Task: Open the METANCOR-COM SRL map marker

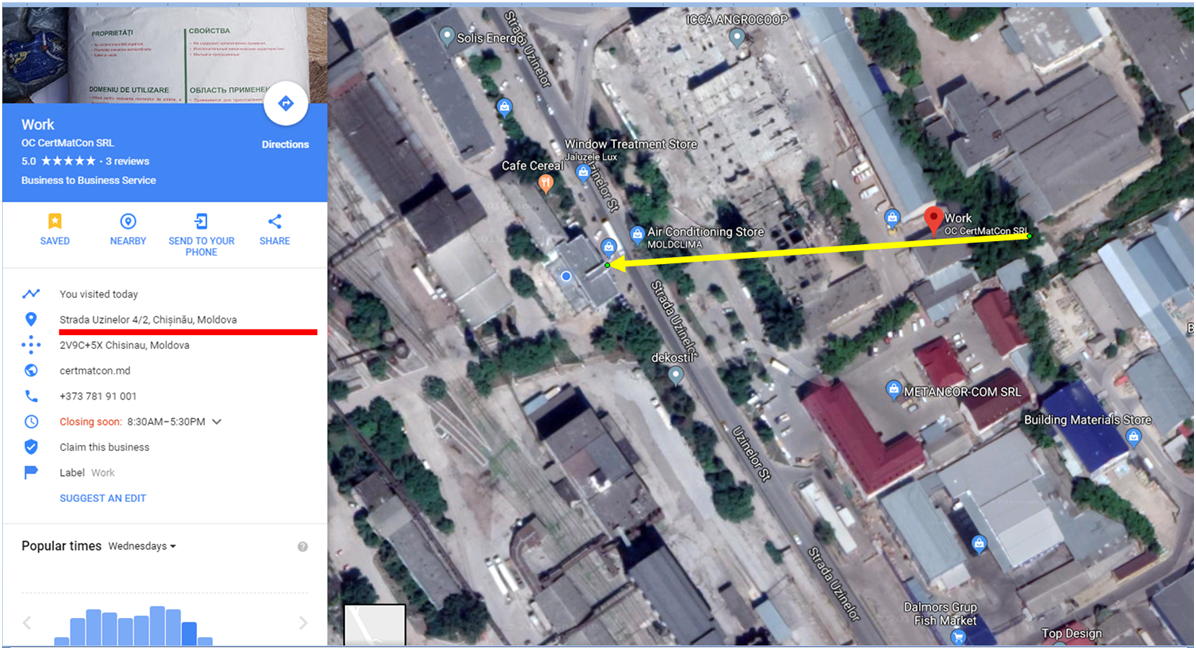Action: click(x=893, y=390)
